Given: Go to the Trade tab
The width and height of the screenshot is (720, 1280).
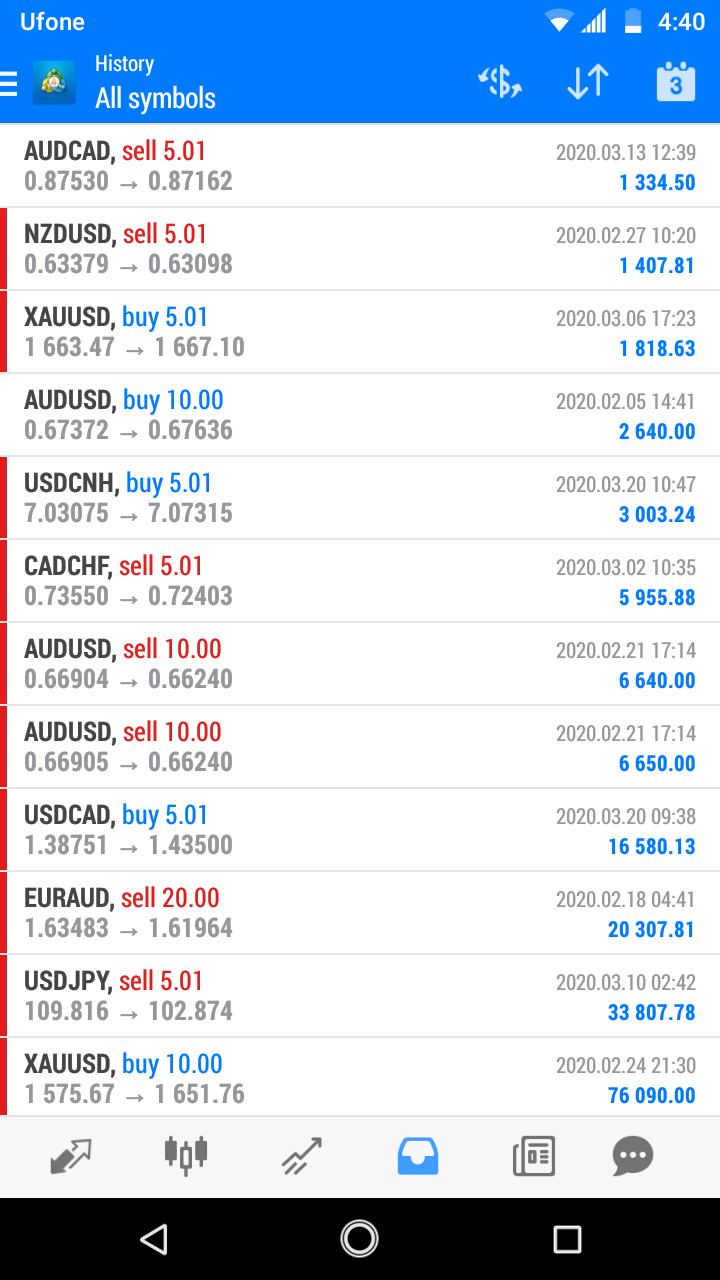Looking at the screenshot, I should (302, 1157).
